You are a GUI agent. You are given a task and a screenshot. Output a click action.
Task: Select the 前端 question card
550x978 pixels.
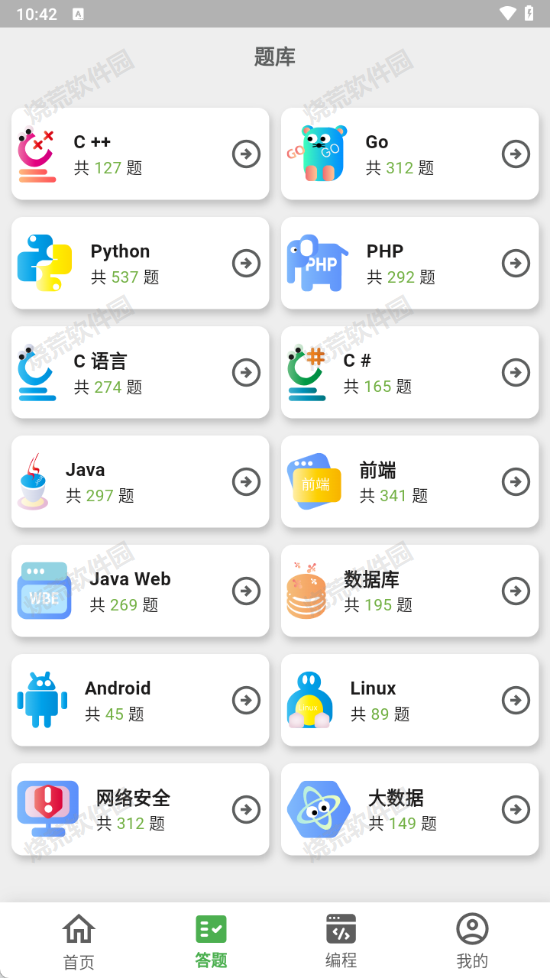[410, 482]
